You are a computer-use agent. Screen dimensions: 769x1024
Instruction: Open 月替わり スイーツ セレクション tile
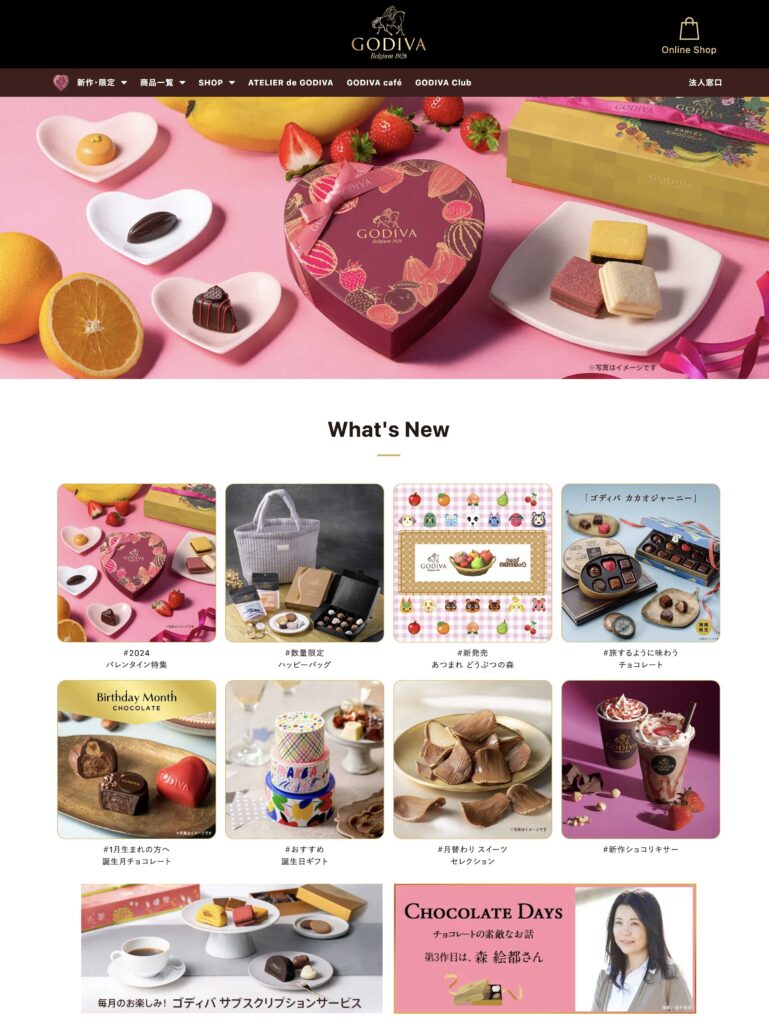(x=472, y=759)
